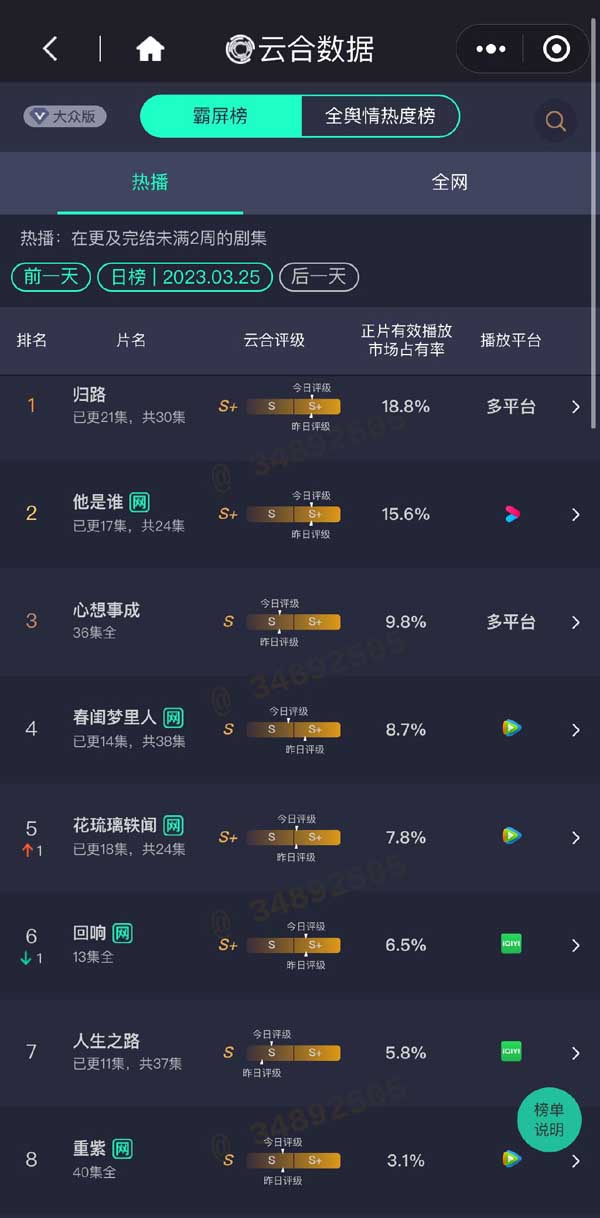Select the 霸屏榜 ranking
The width and height of the screenshot is (600, 1218).
point(221,116)
